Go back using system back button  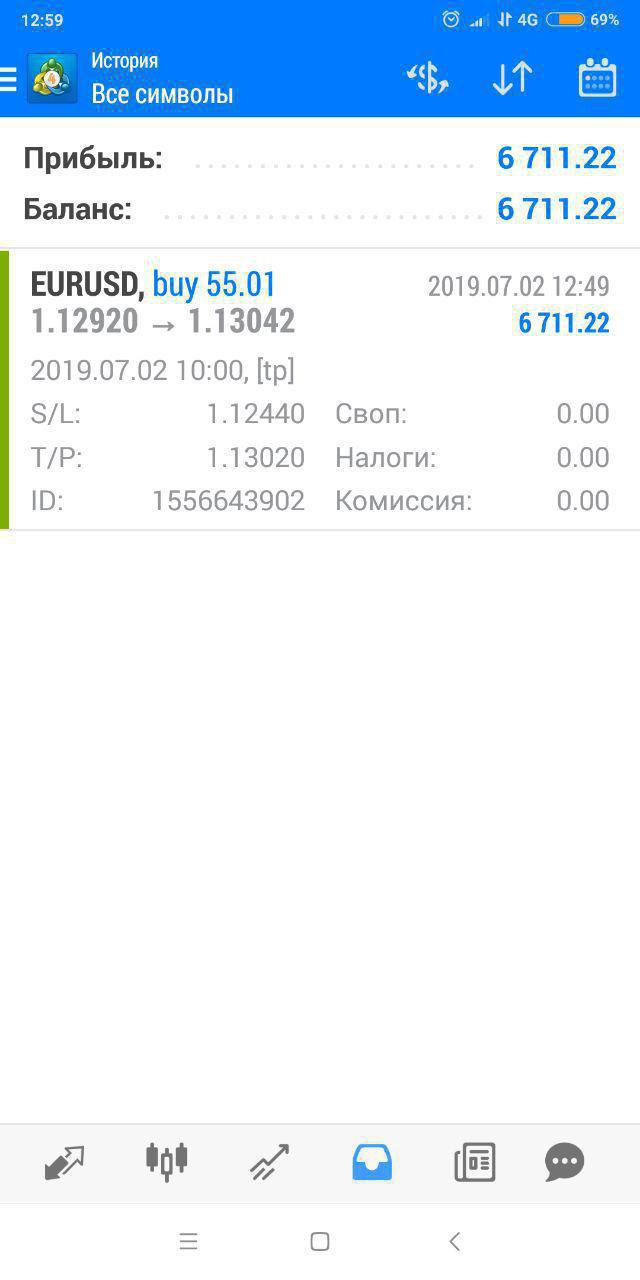(x=454, y=1241)
